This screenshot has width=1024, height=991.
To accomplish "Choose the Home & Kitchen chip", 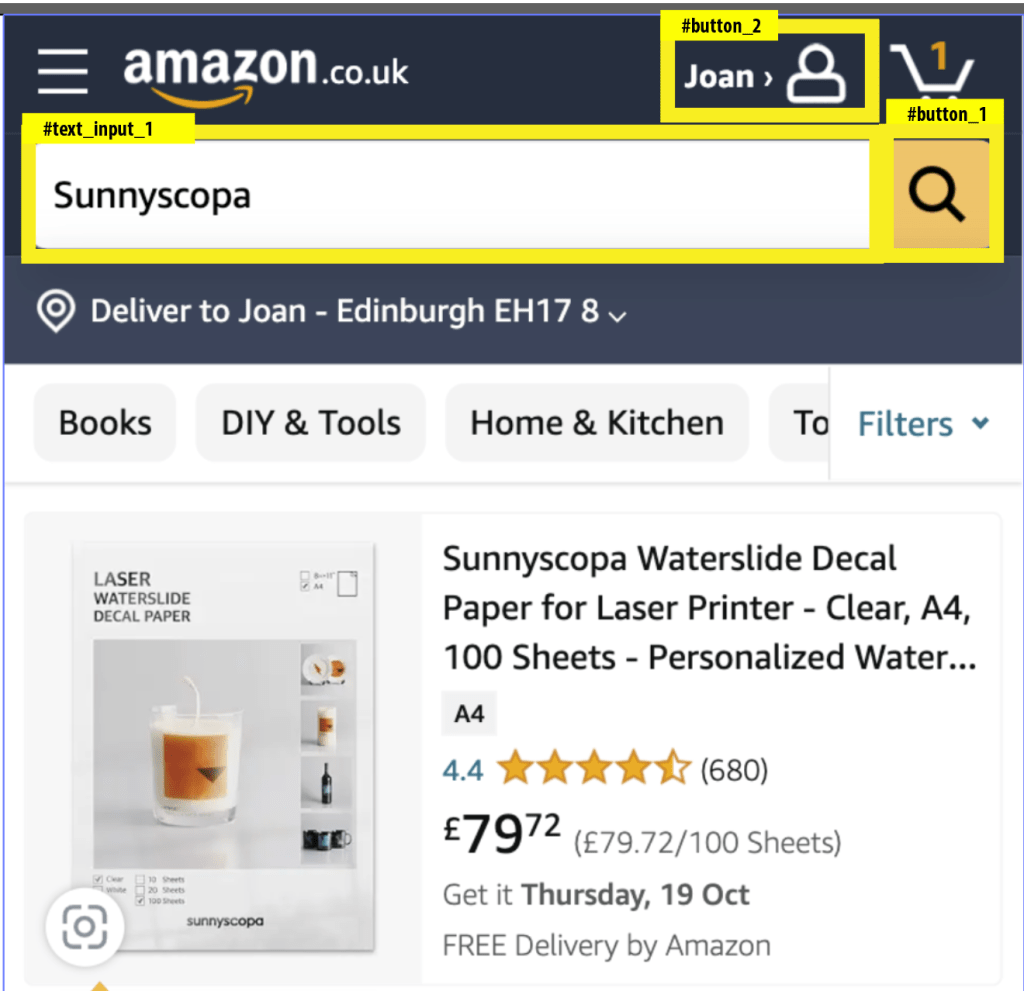I will (597, 423).
